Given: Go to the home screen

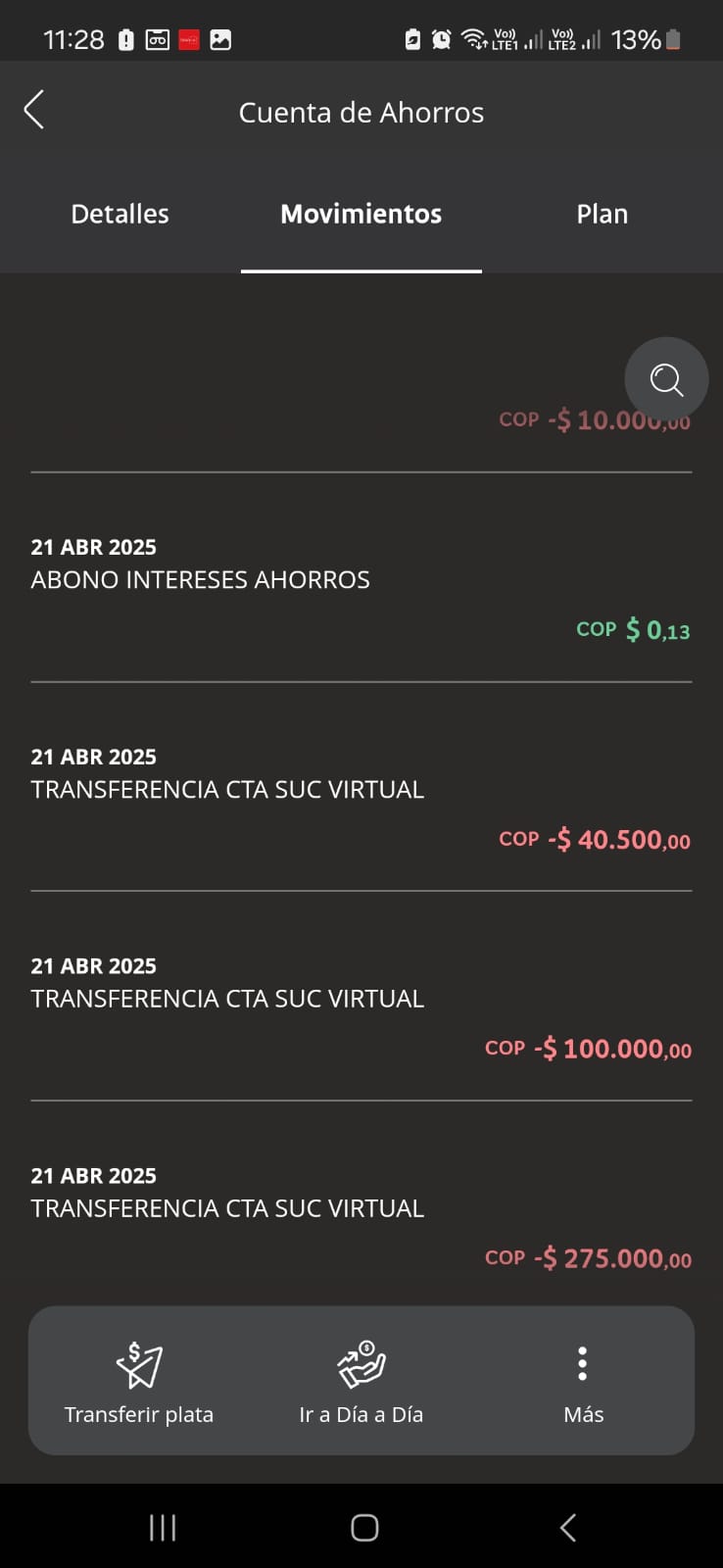Looking at the screenshot, I should click(x=364, y=1528).
